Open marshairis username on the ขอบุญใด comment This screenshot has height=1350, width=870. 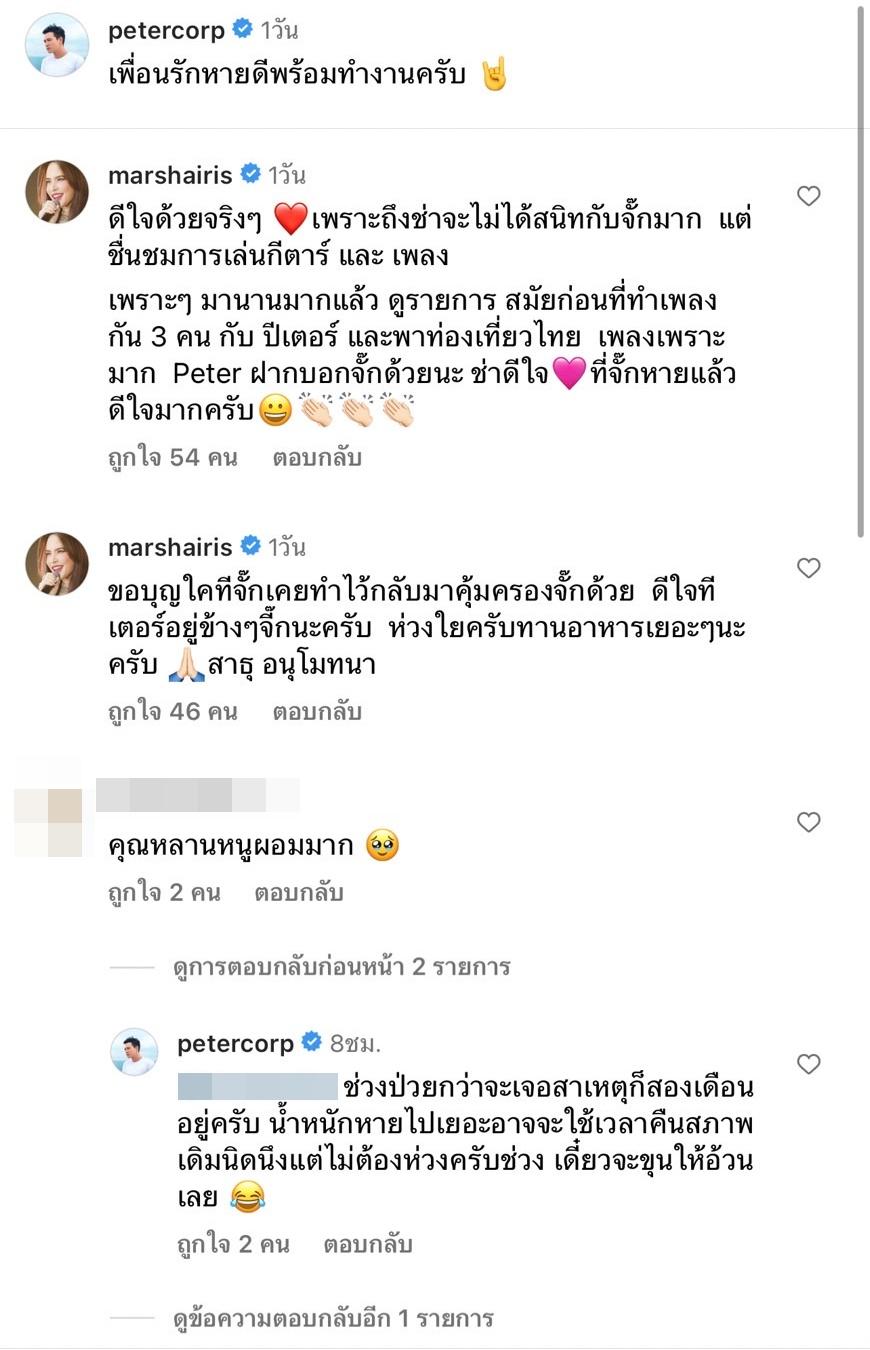point(170,547)
